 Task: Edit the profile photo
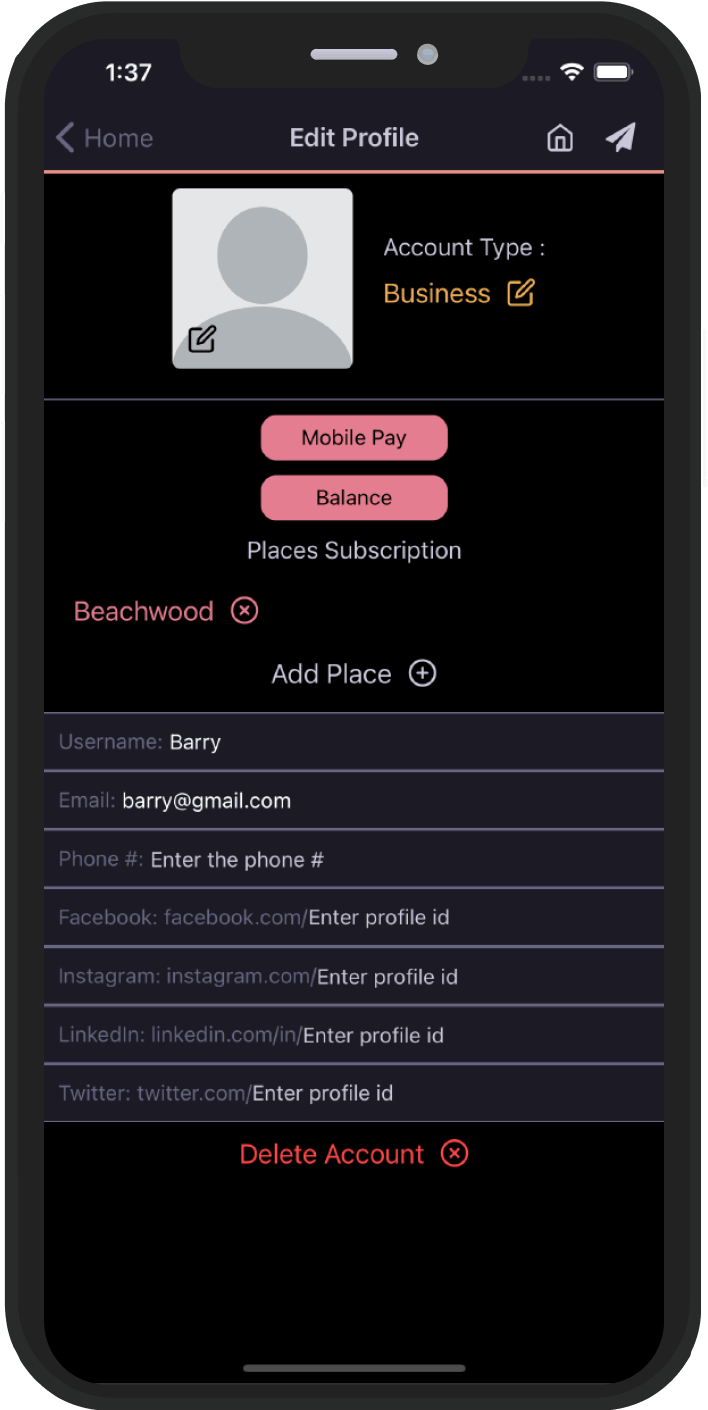click(x=202, y=339)
